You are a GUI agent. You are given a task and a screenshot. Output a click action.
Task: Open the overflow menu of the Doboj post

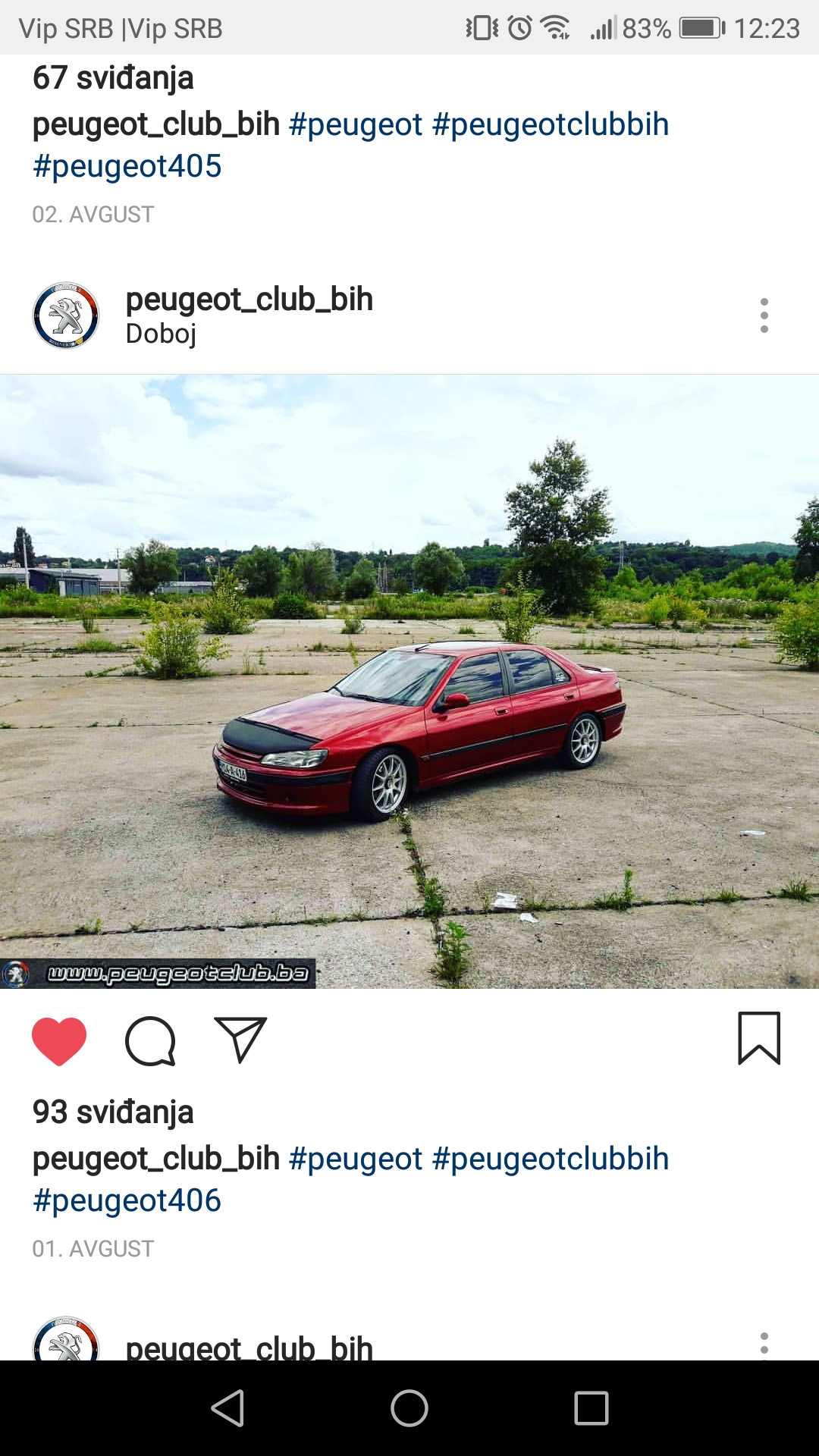[x=764, y=315]
